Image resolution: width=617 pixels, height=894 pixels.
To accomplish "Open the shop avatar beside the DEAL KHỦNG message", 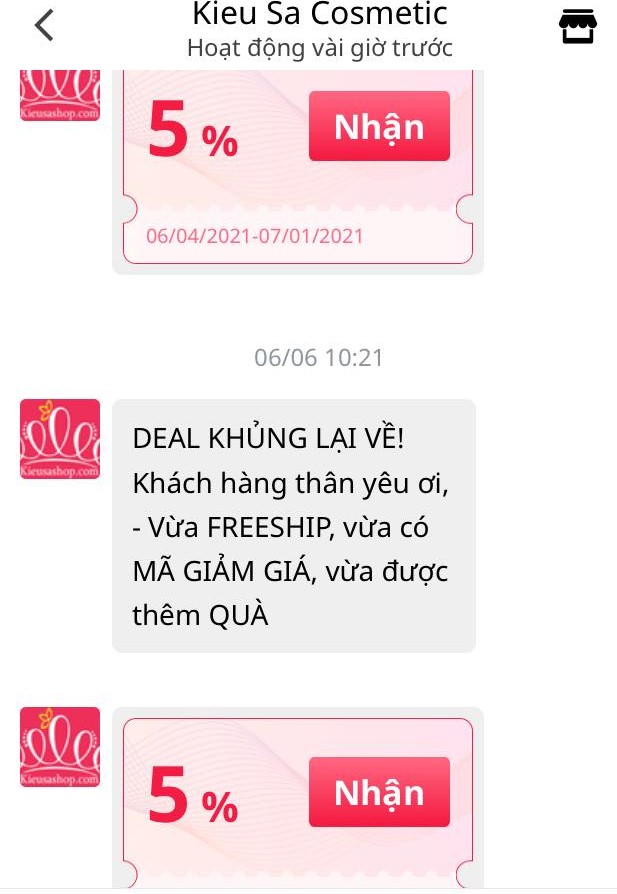I will 60,439.
